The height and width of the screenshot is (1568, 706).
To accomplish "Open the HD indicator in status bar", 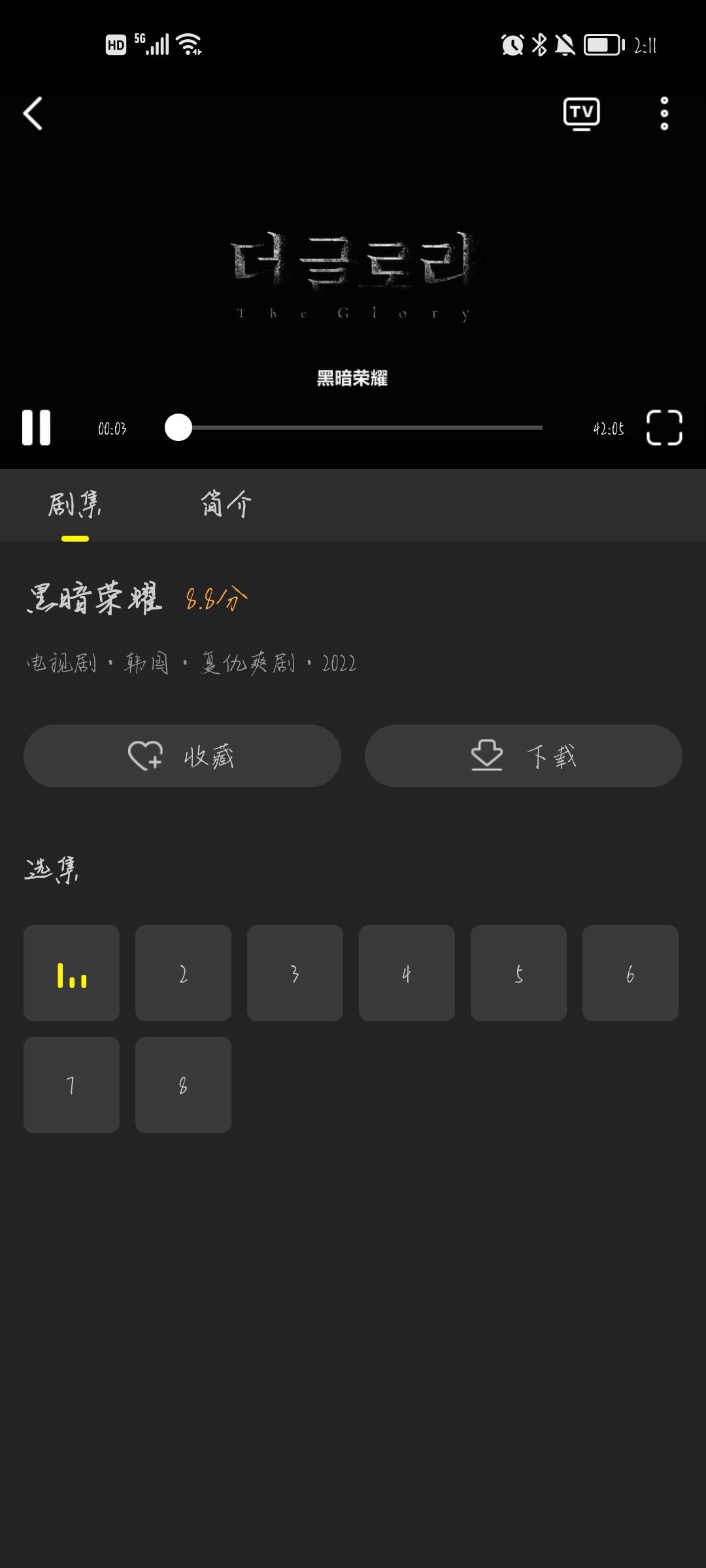I will click(115, 44).
